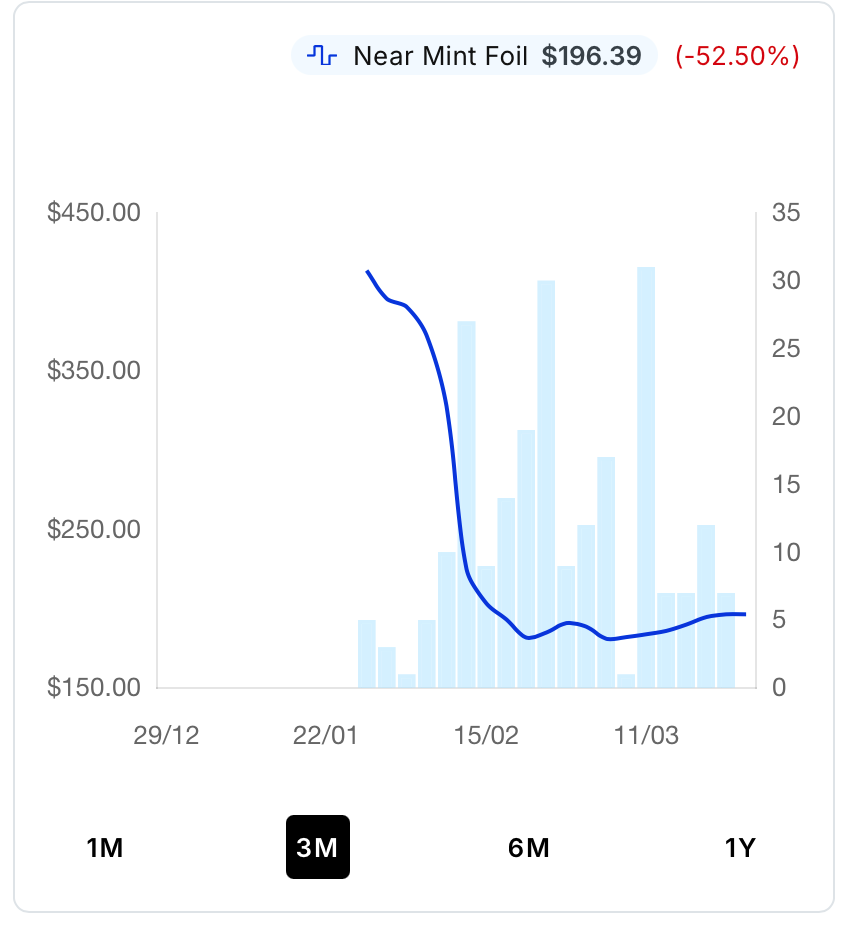View the 1Y price chart

tap(739, 848)
